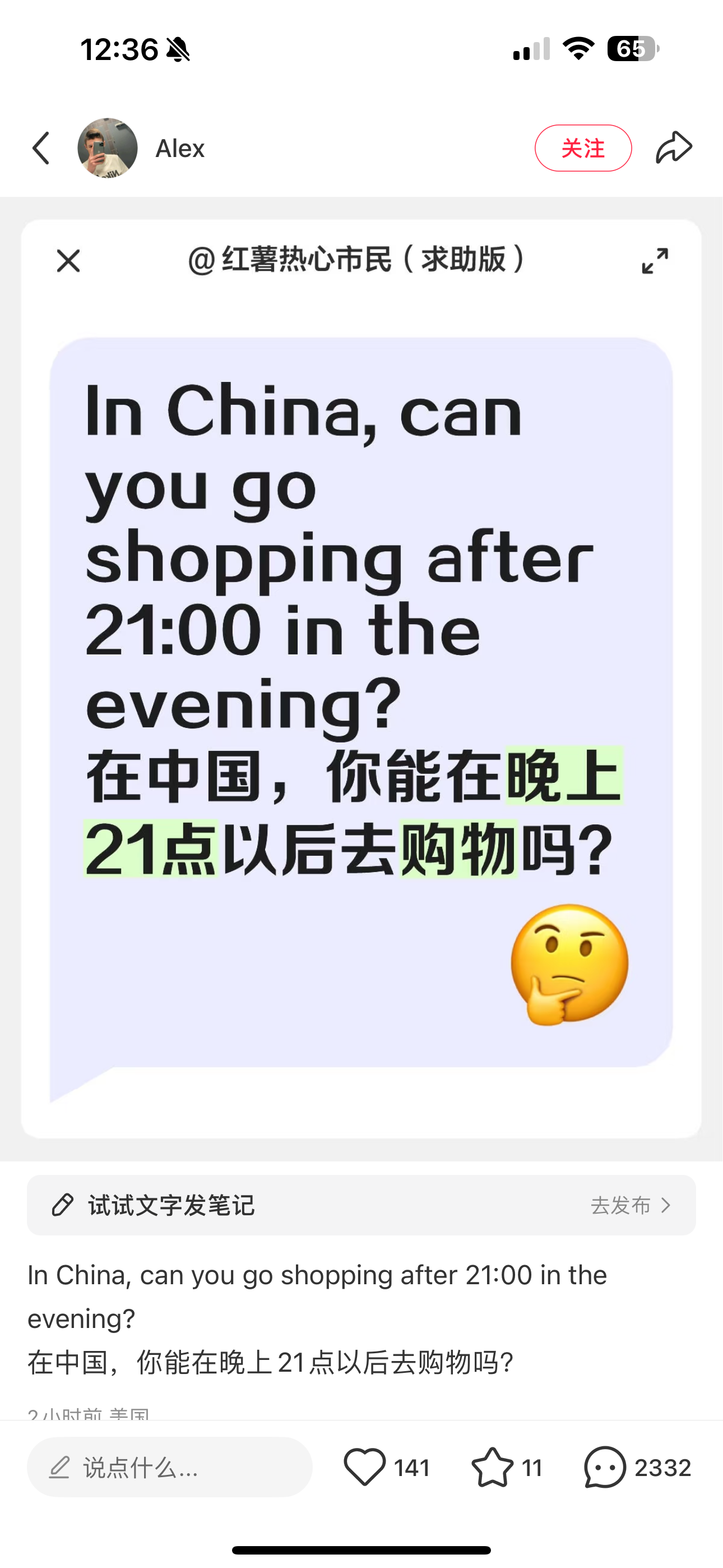Viewport: 723px width, 1568px height.
Task: Save the post with the star icon
Action: coord(492,1467)
